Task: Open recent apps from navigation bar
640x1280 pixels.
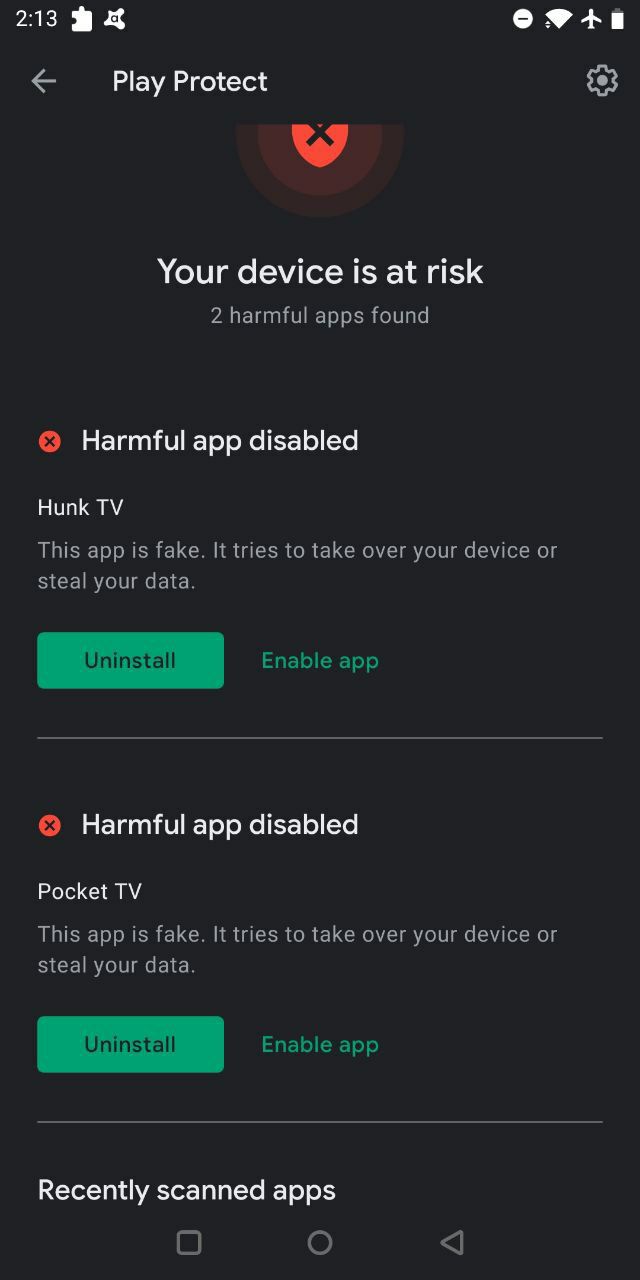Action: click(189, 1242)
